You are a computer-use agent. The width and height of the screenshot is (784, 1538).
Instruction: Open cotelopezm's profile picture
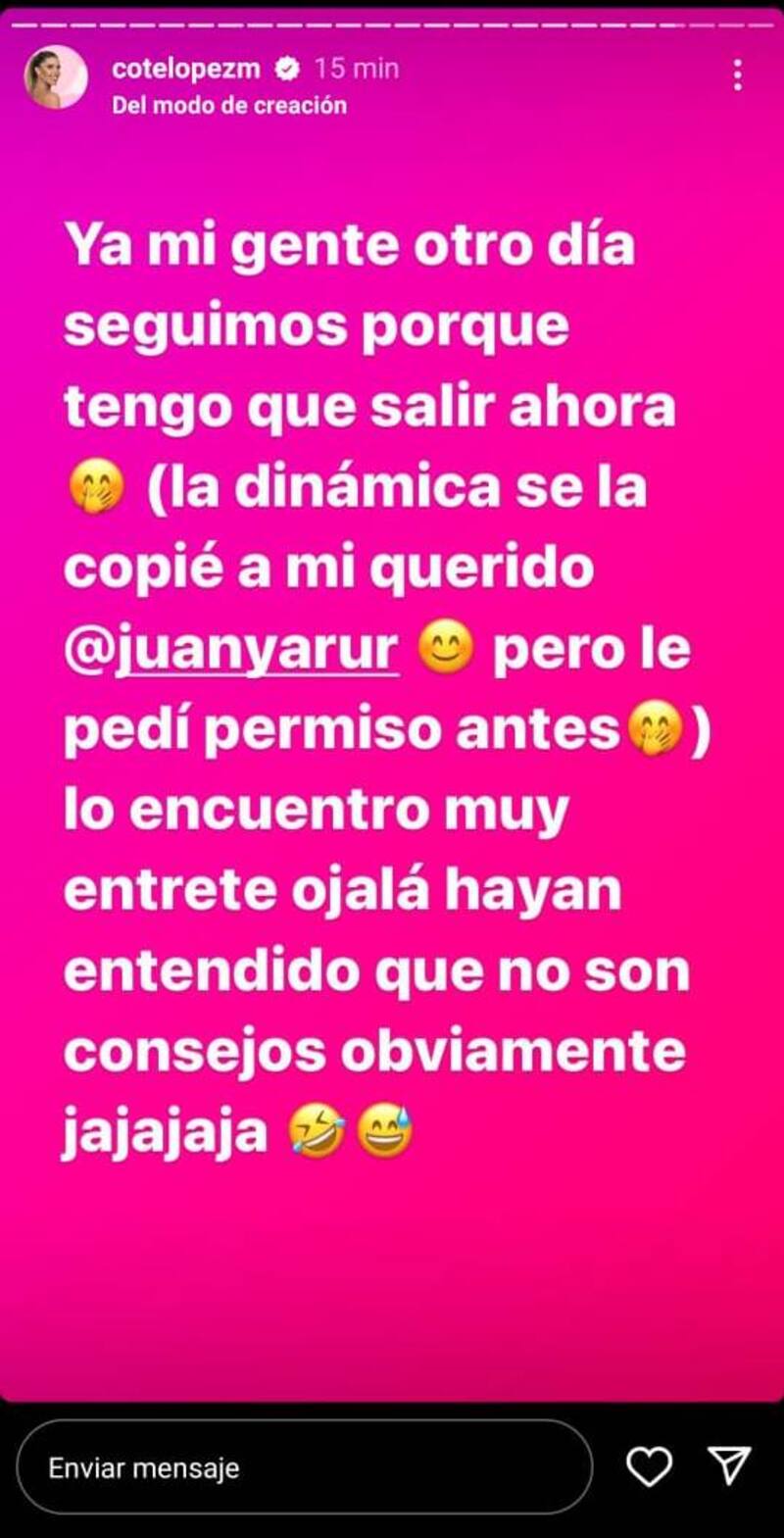point(56,77)
